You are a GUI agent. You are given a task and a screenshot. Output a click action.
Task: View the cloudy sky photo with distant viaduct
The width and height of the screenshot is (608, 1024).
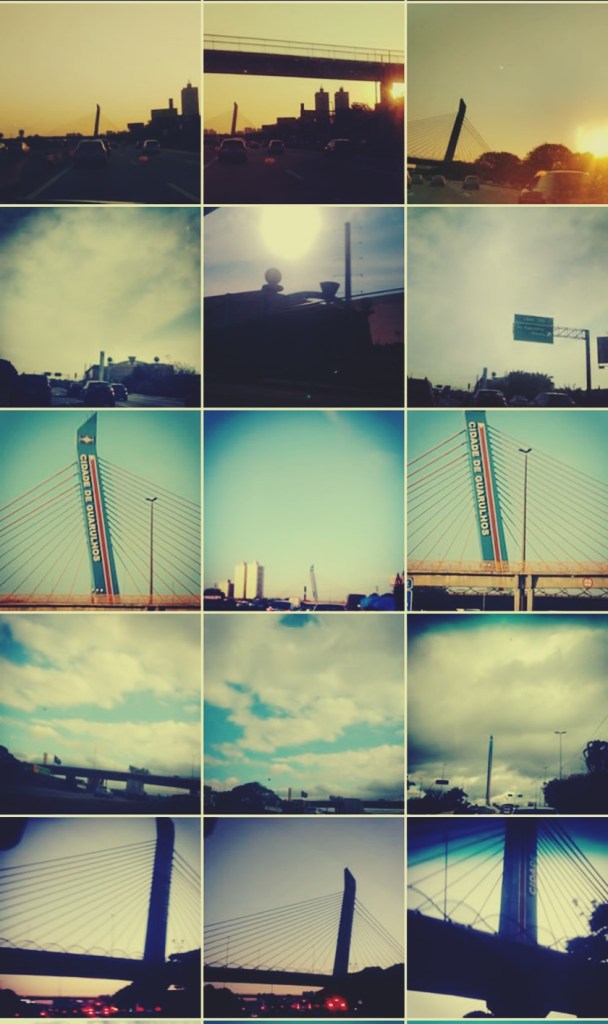coord(100,714)
